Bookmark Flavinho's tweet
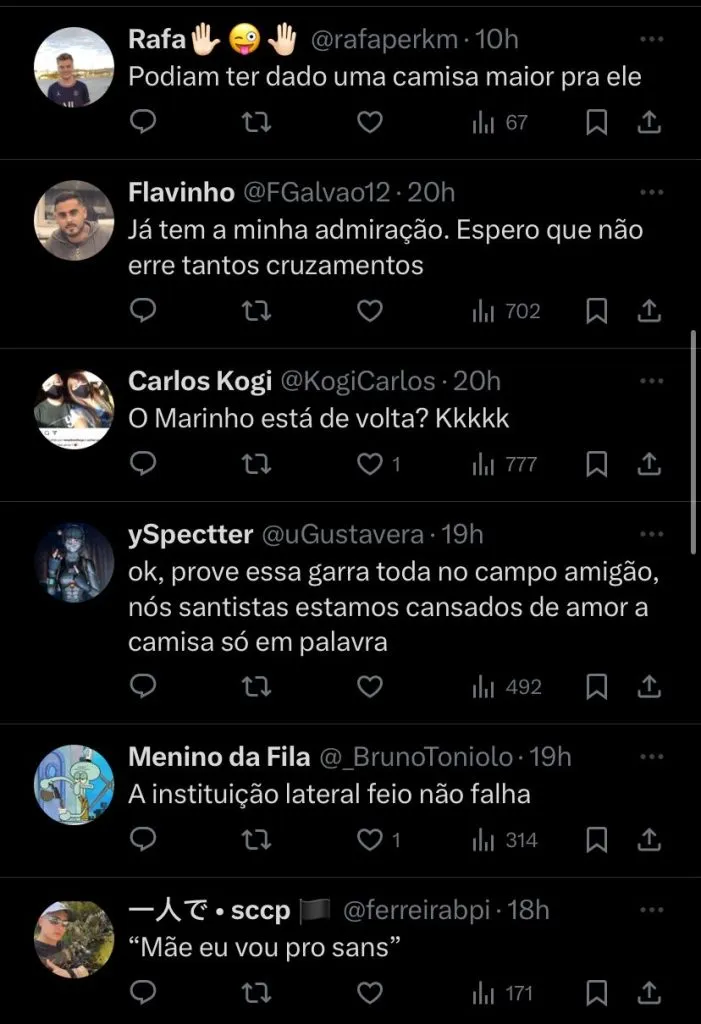The width and height of the screenshot is (701, 1024). [597, 311]
